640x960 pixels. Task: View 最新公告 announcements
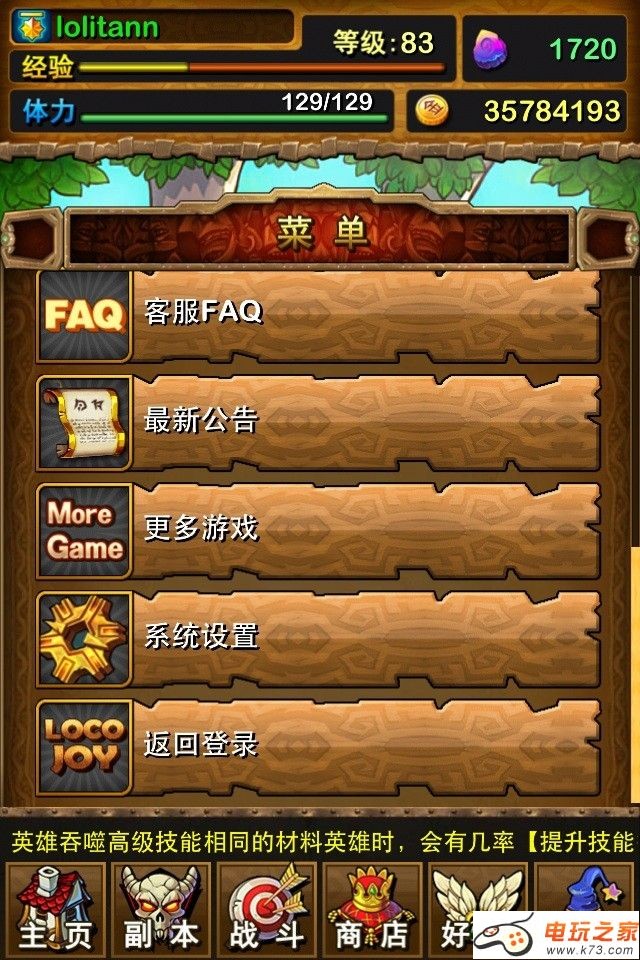click(318, 422)
